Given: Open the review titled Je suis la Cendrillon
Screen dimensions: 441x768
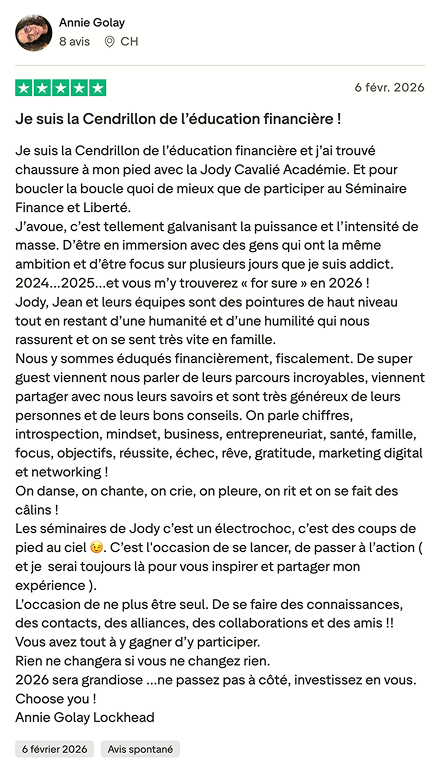Looking at the screenshot, I should click(178, 119).
